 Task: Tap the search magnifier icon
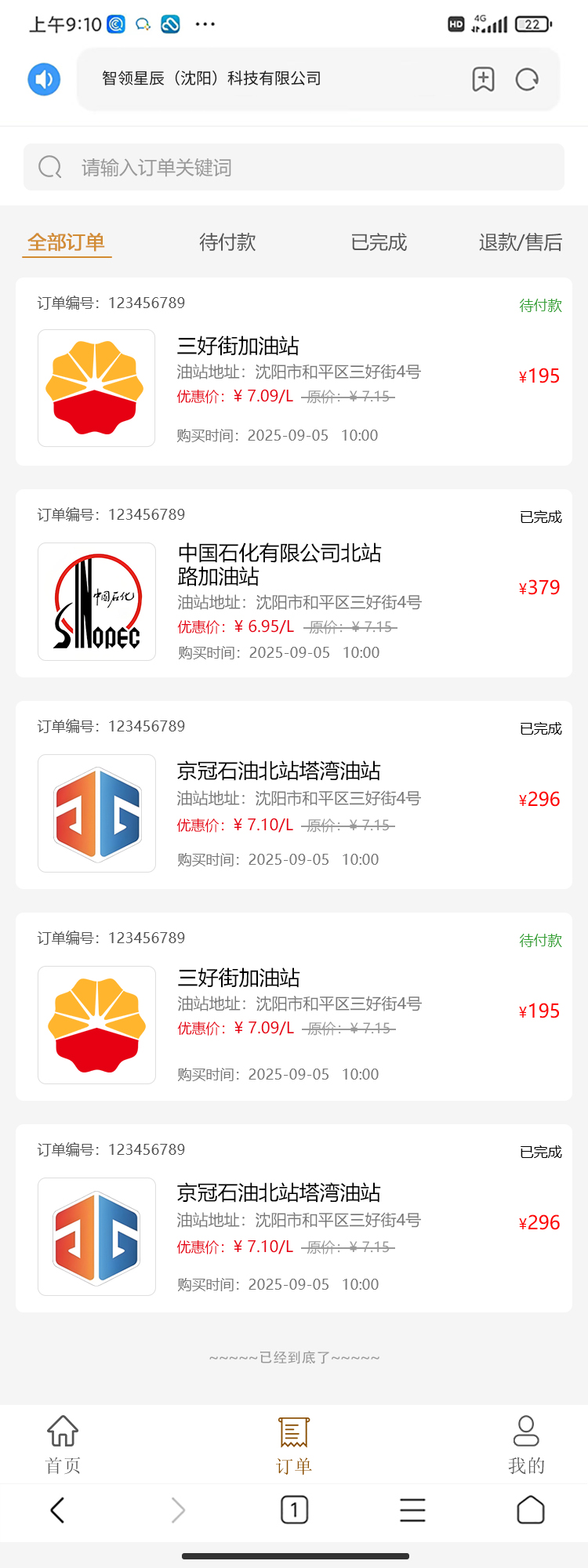point(49,167)
